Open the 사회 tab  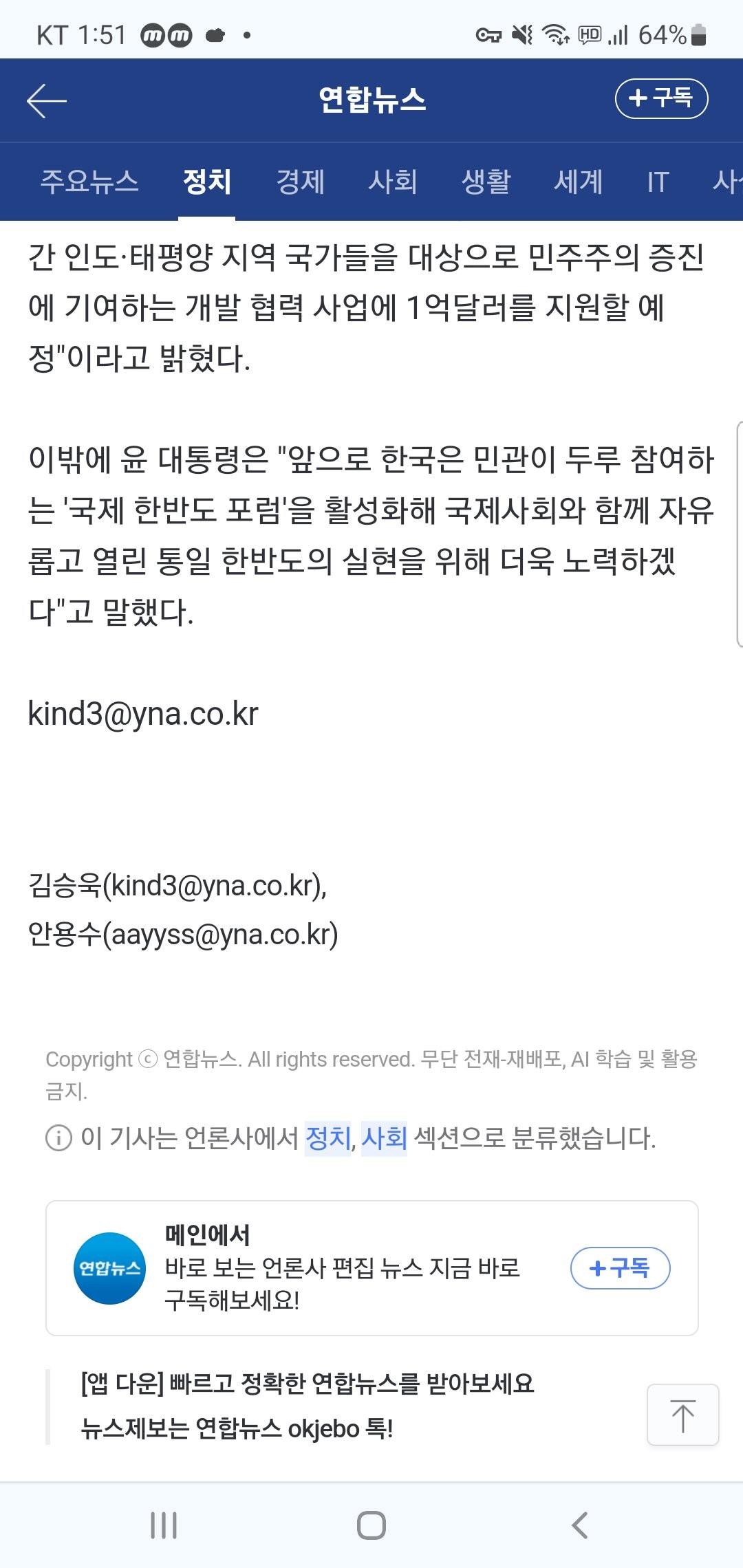click(393, 182)
